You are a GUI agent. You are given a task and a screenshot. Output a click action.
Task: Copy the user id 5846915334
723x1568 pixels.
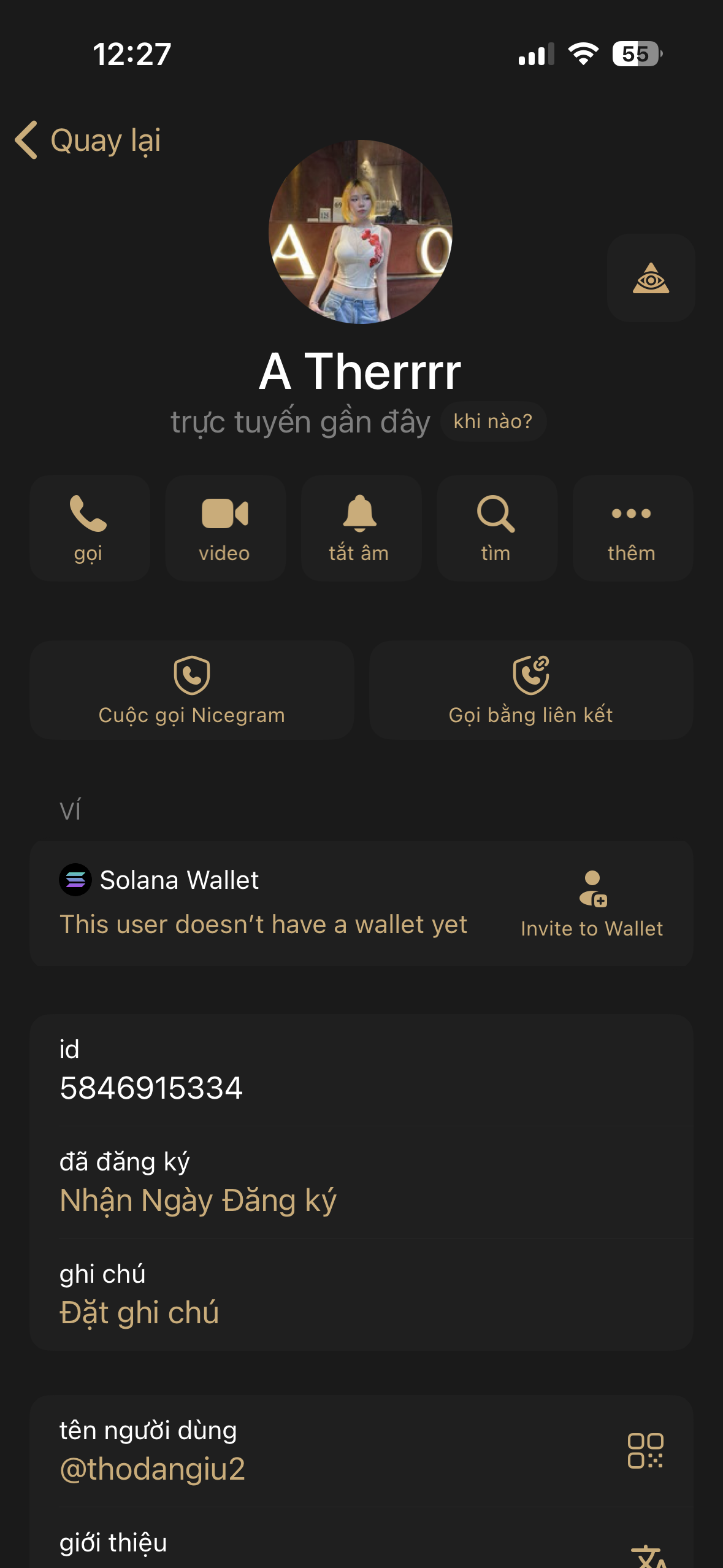tap(151, 1088)
